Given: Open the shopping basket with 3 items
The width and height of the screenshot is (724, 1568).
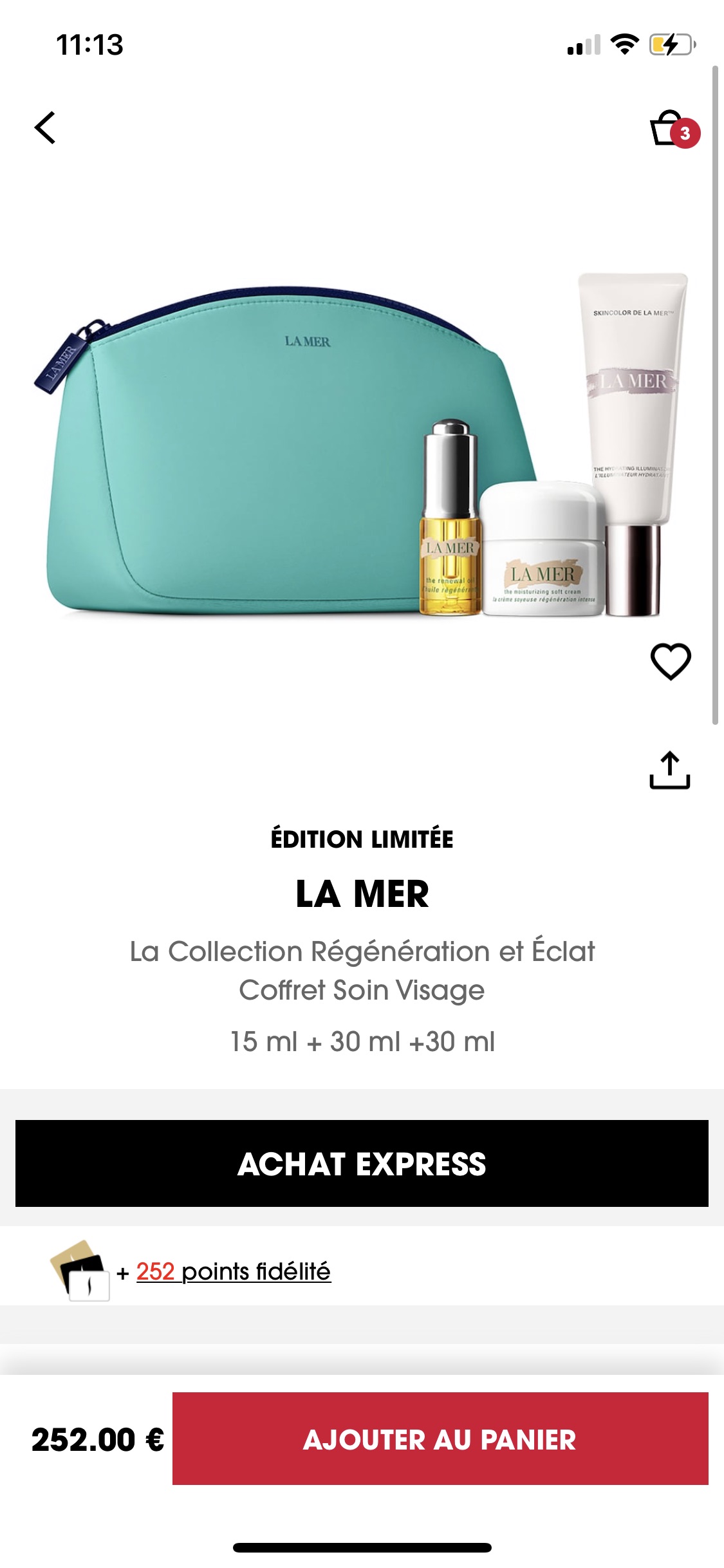Looking at the screenshot, I should [x=674, y=129].
